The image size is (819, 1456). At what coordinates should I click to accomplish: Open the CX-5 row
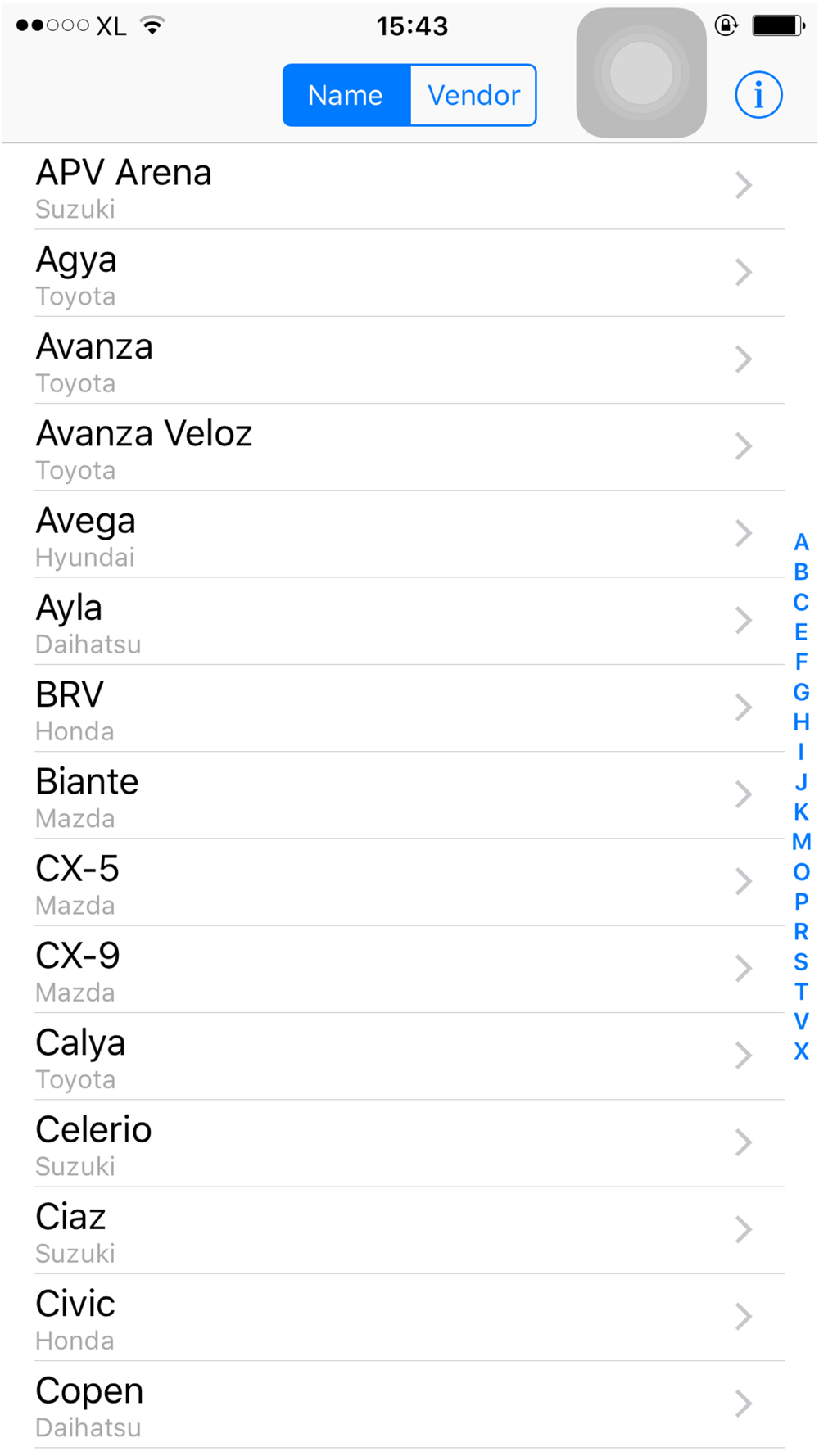393,883
